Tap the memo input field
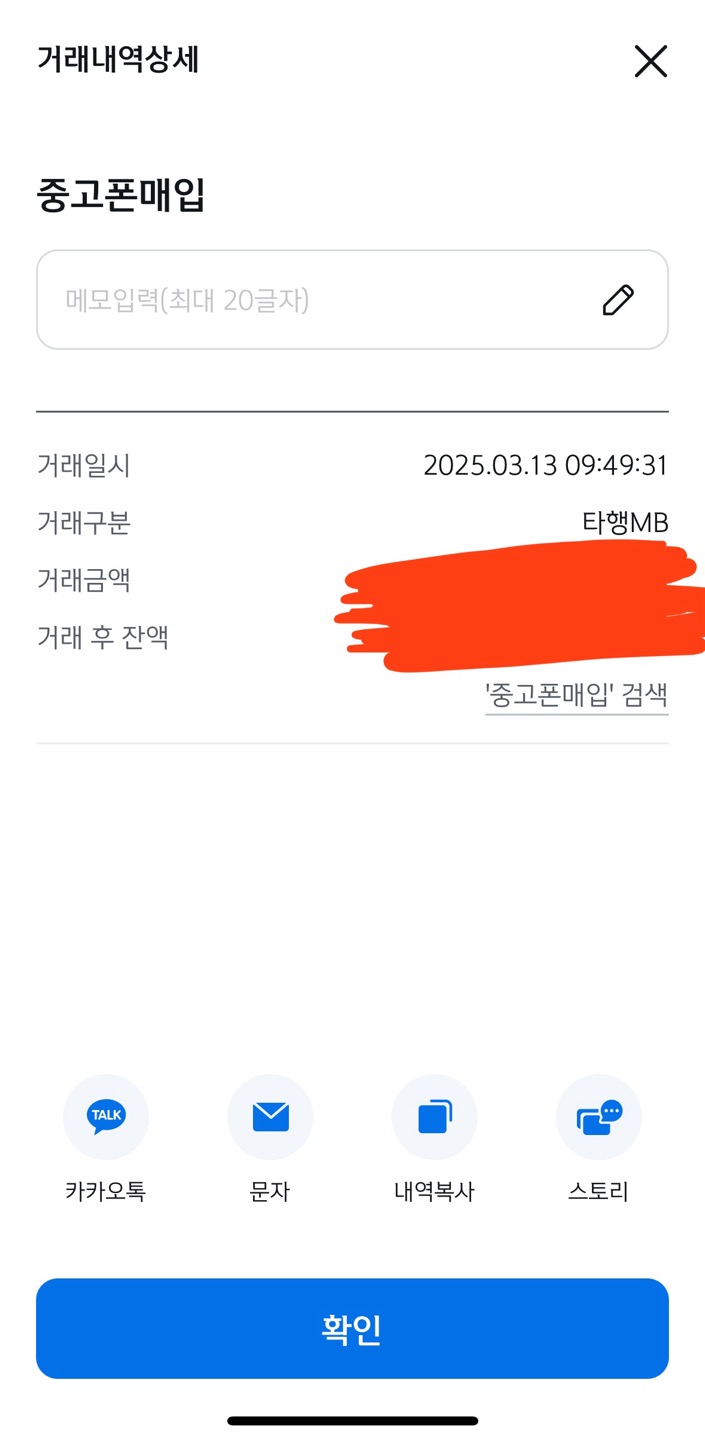Screen dimensions: 705x1440 (x=352, y=300)
